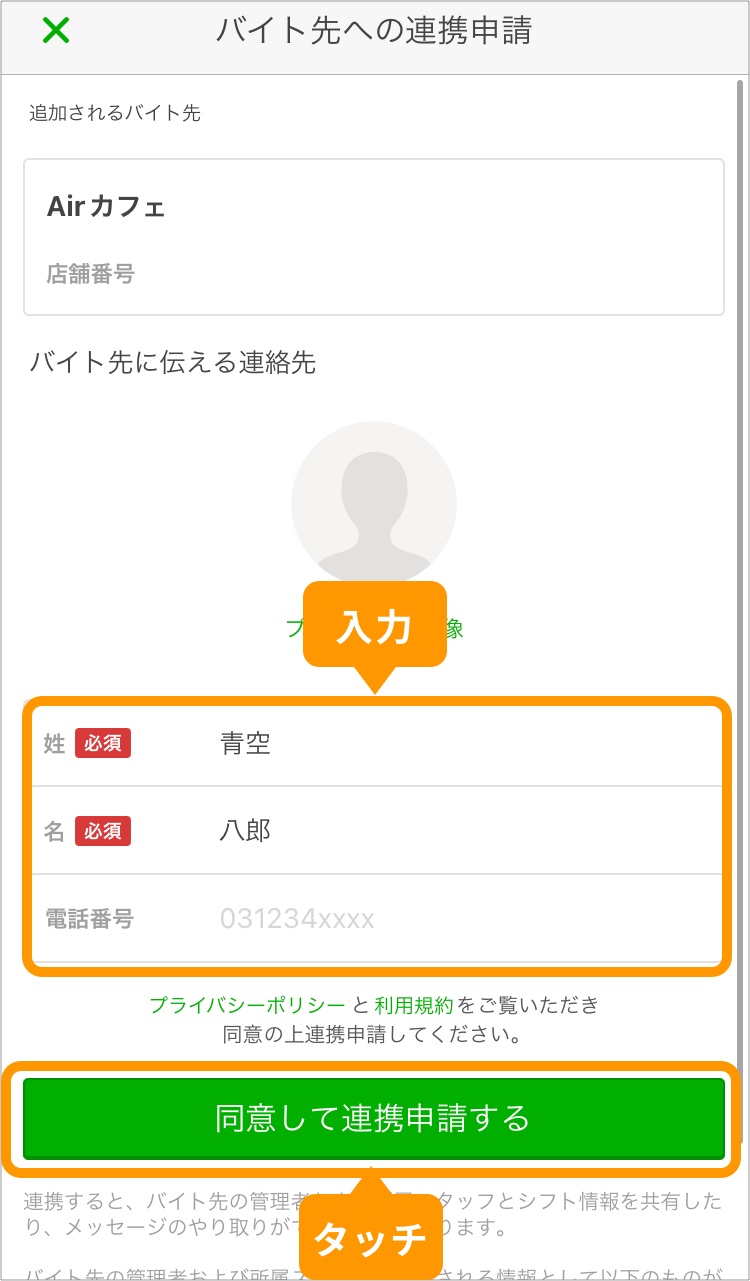Open the プライバシーポリシー link

pyautogui.click(x=247, y=1005)
